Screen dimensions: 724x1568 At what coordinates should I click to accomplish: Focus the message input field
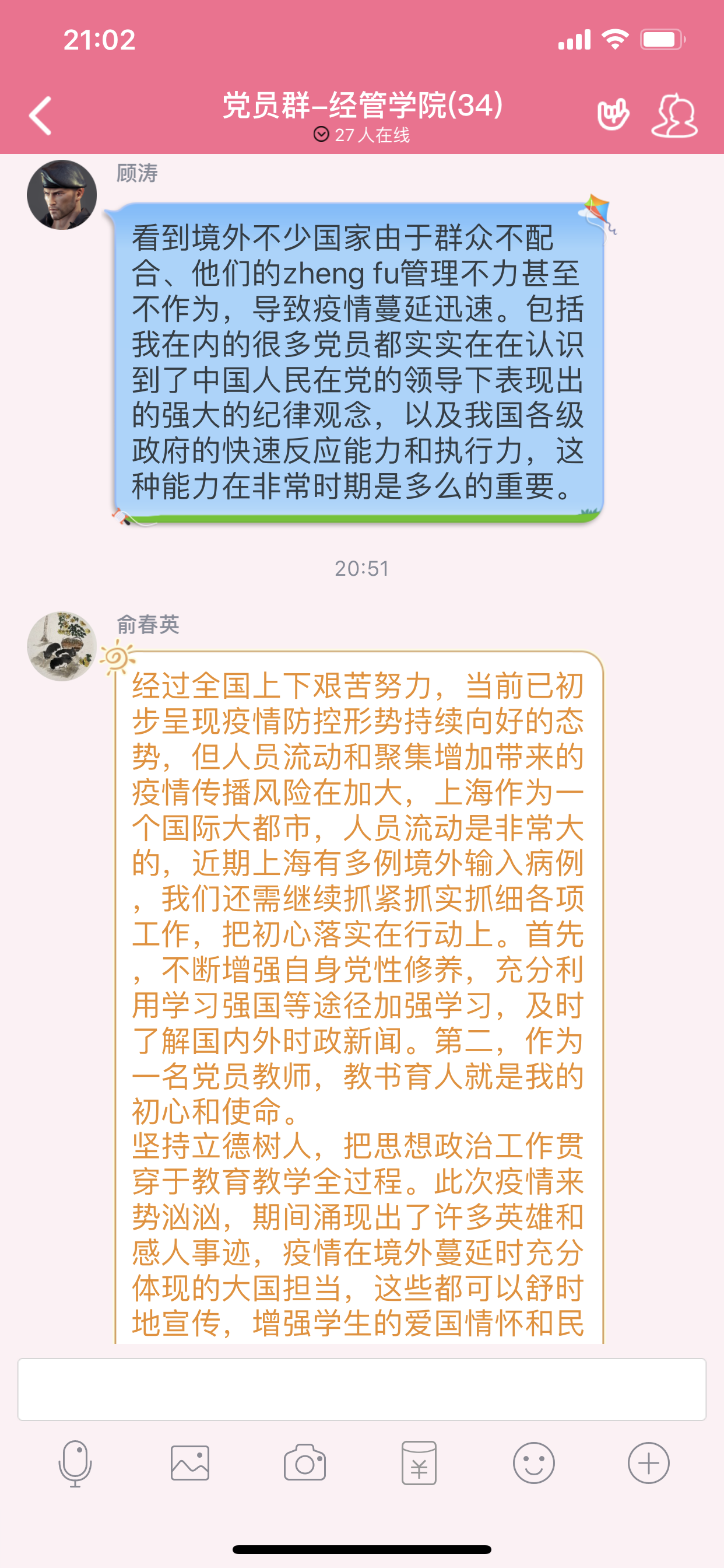pyautogui.click(x=362, y=1389)
